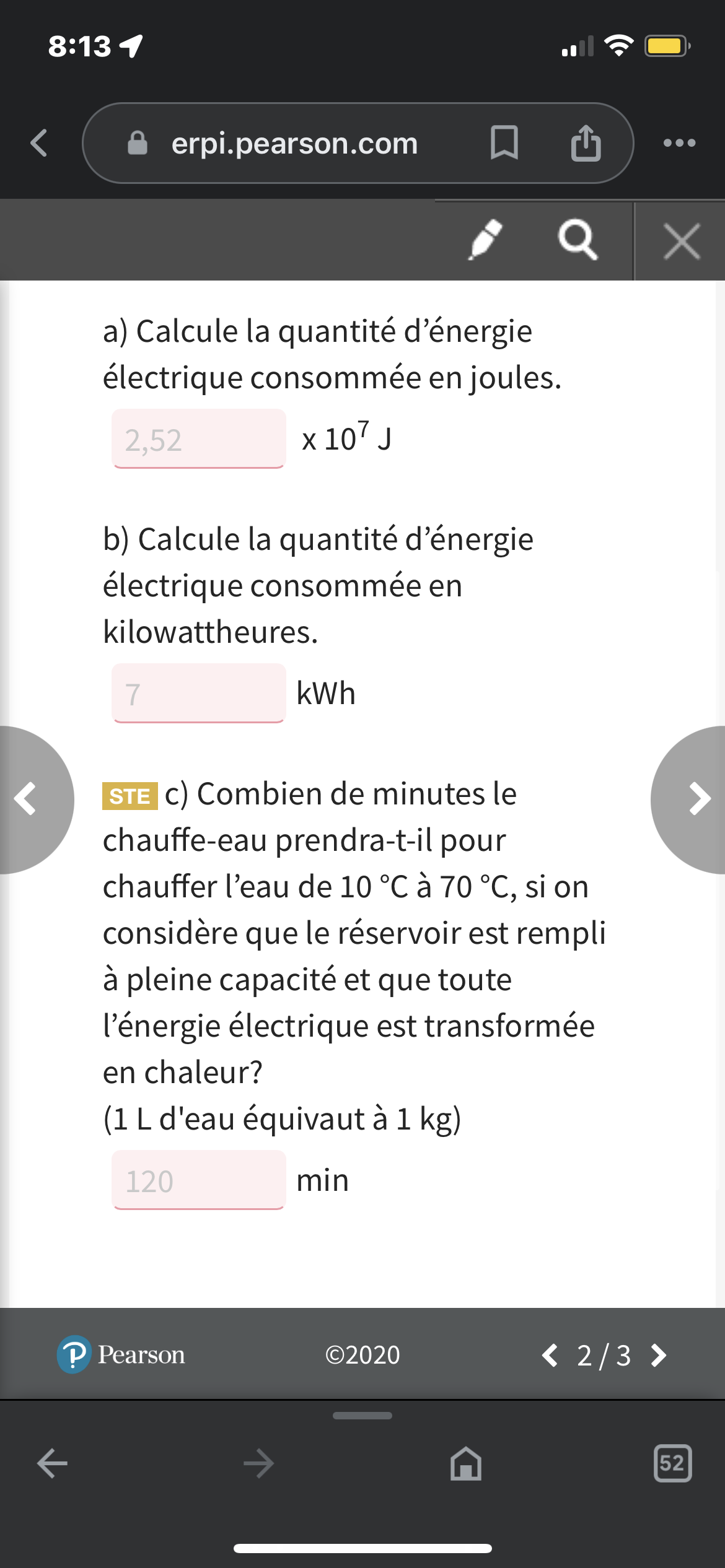Tap the erpi.pearson.com address bar

point(294,144)
